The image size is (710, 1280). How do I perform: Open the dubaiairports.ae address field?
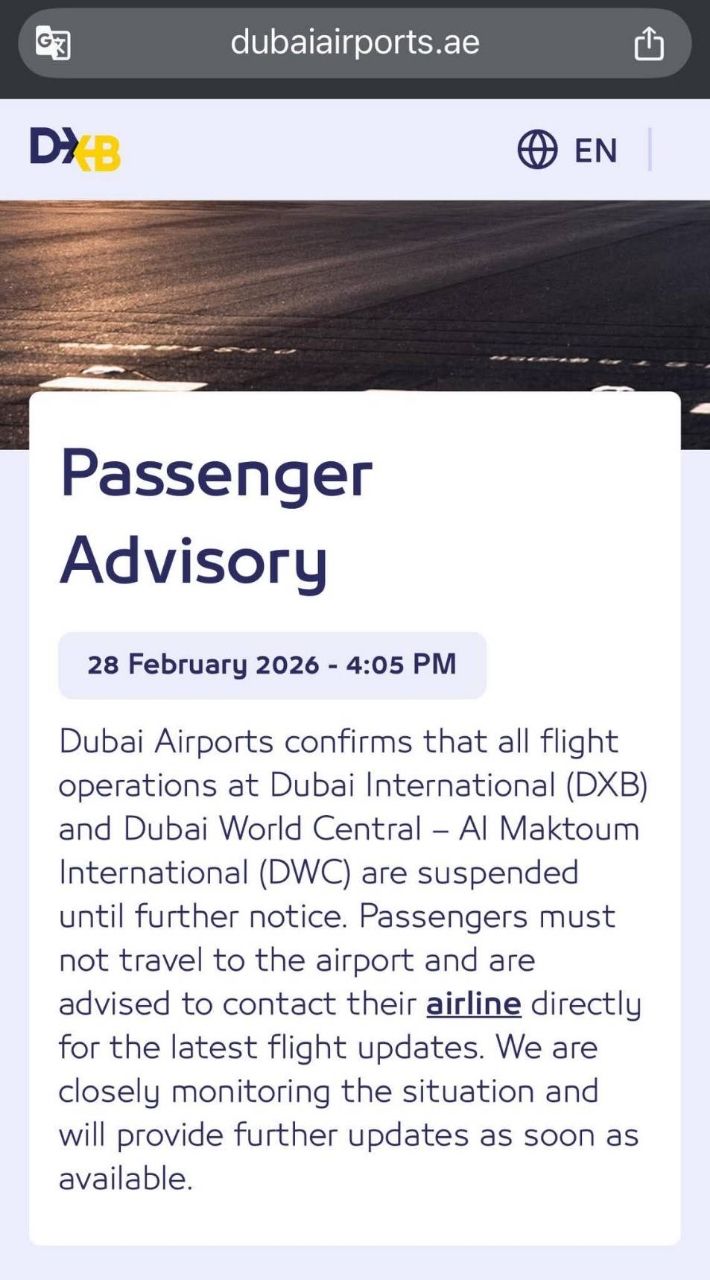[x=354, y=43]
